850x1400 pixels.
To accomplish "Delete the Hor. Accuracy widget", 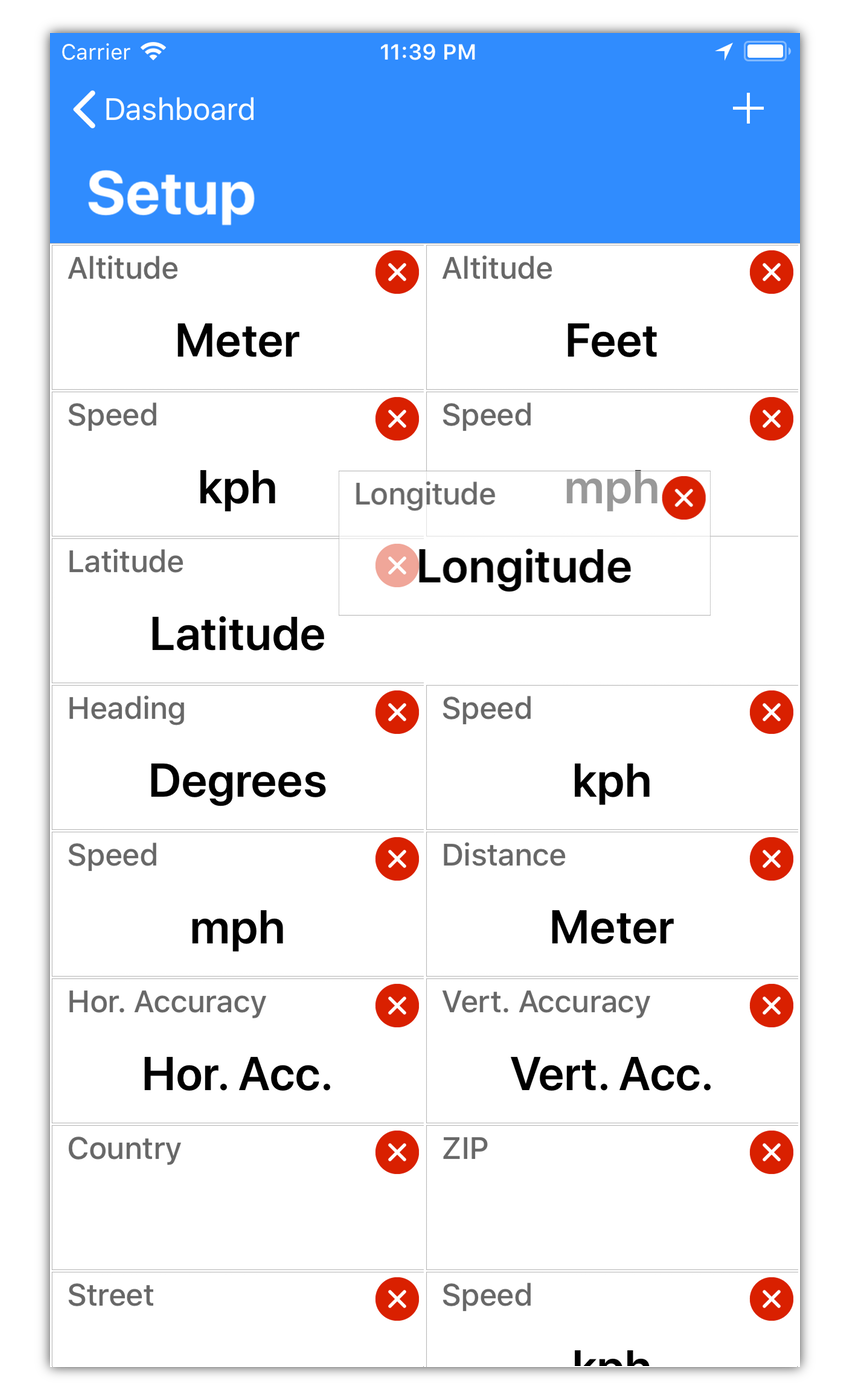I will pyautogui.click(x=397, y=1005).
